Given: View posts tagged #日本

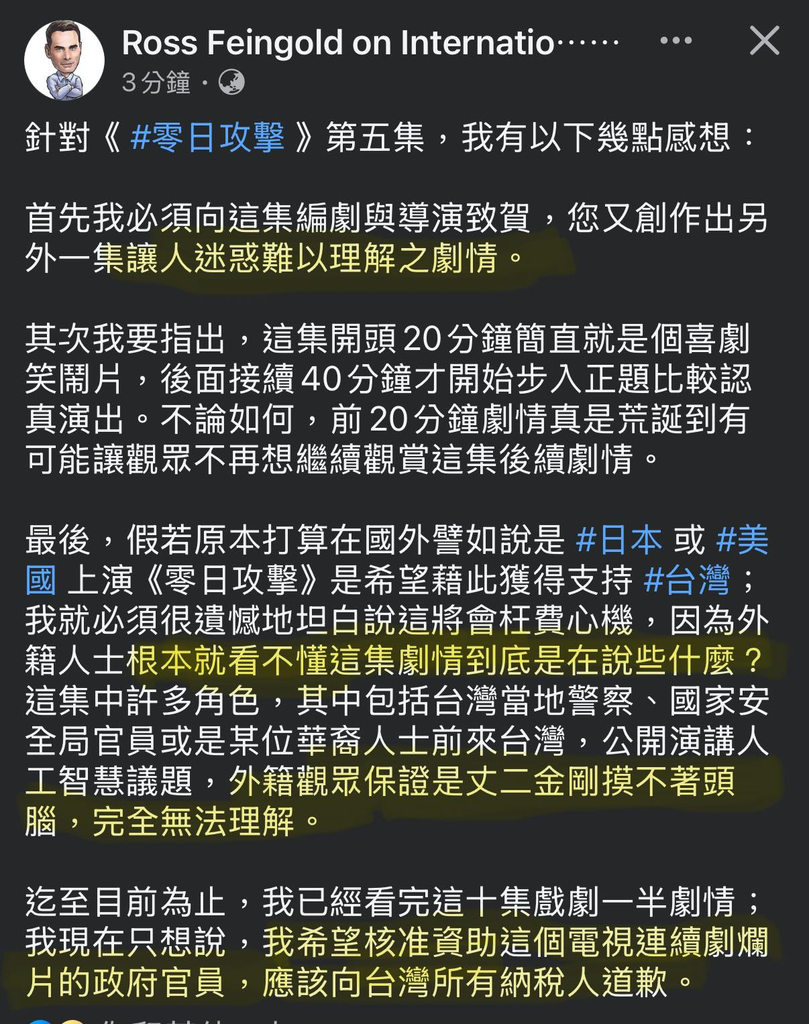Looking at the screenshot, I should [619, 541].
